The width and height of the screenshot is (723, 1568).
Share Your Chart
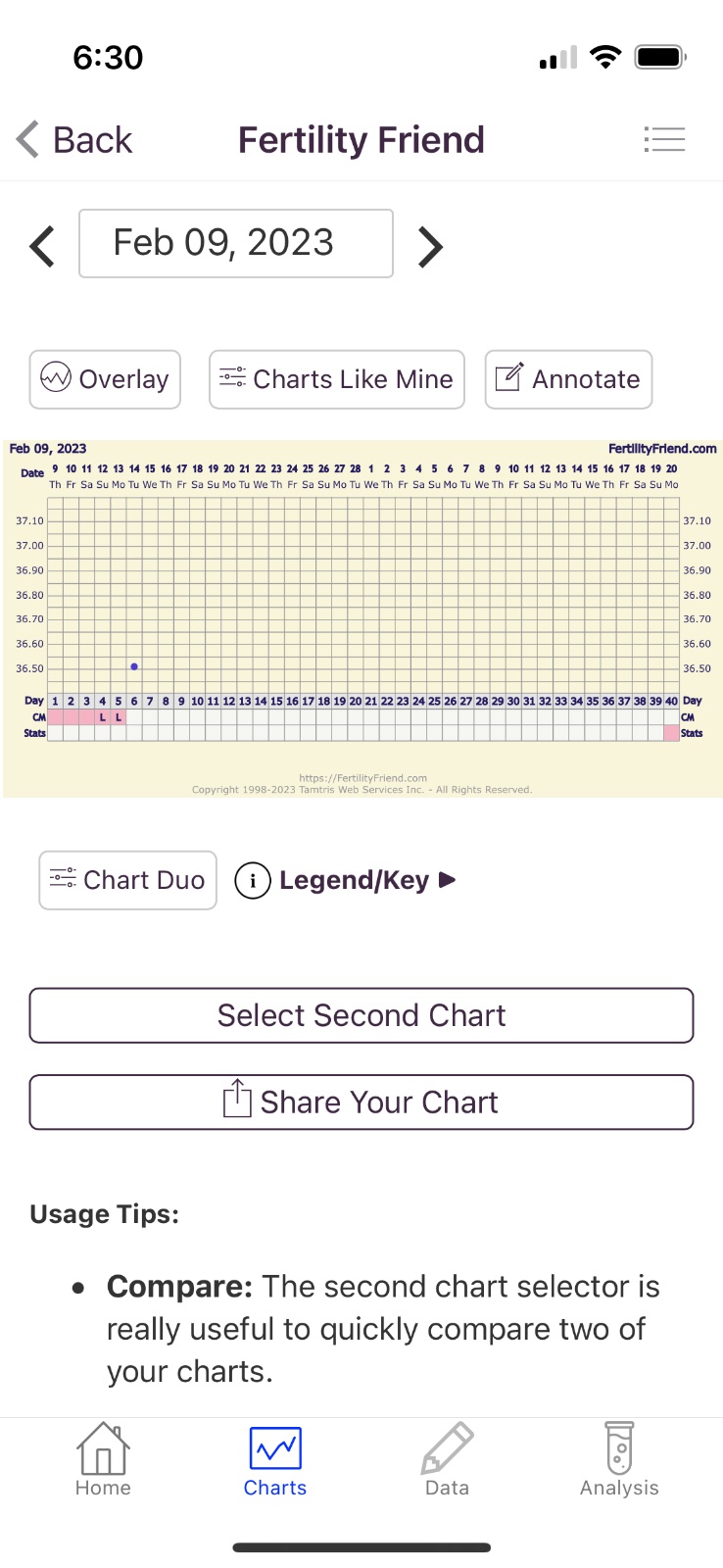(x=361, y=1102)
